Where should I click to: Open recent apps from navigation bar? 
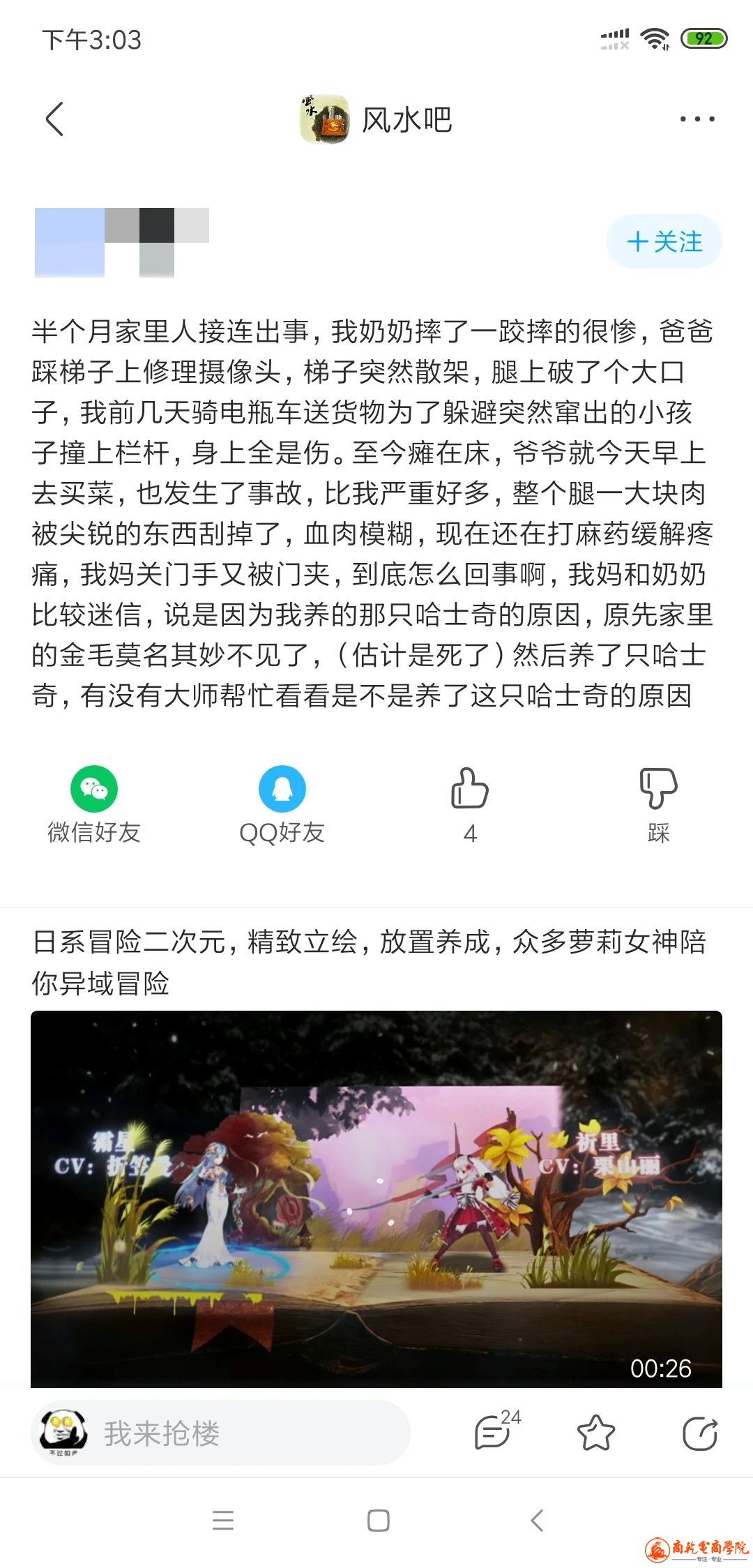click(x=223, y=1520)
